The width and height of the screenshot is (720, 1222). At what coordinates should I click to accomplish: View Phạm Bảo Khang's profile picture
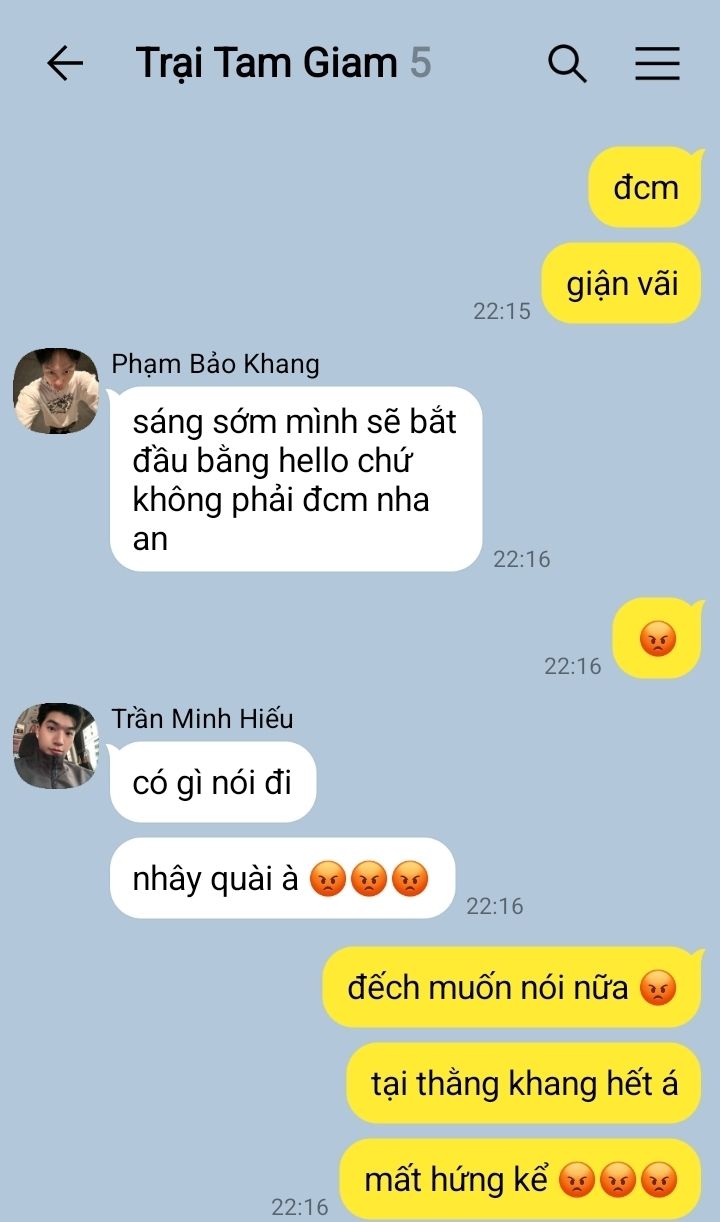click(55, 391)
